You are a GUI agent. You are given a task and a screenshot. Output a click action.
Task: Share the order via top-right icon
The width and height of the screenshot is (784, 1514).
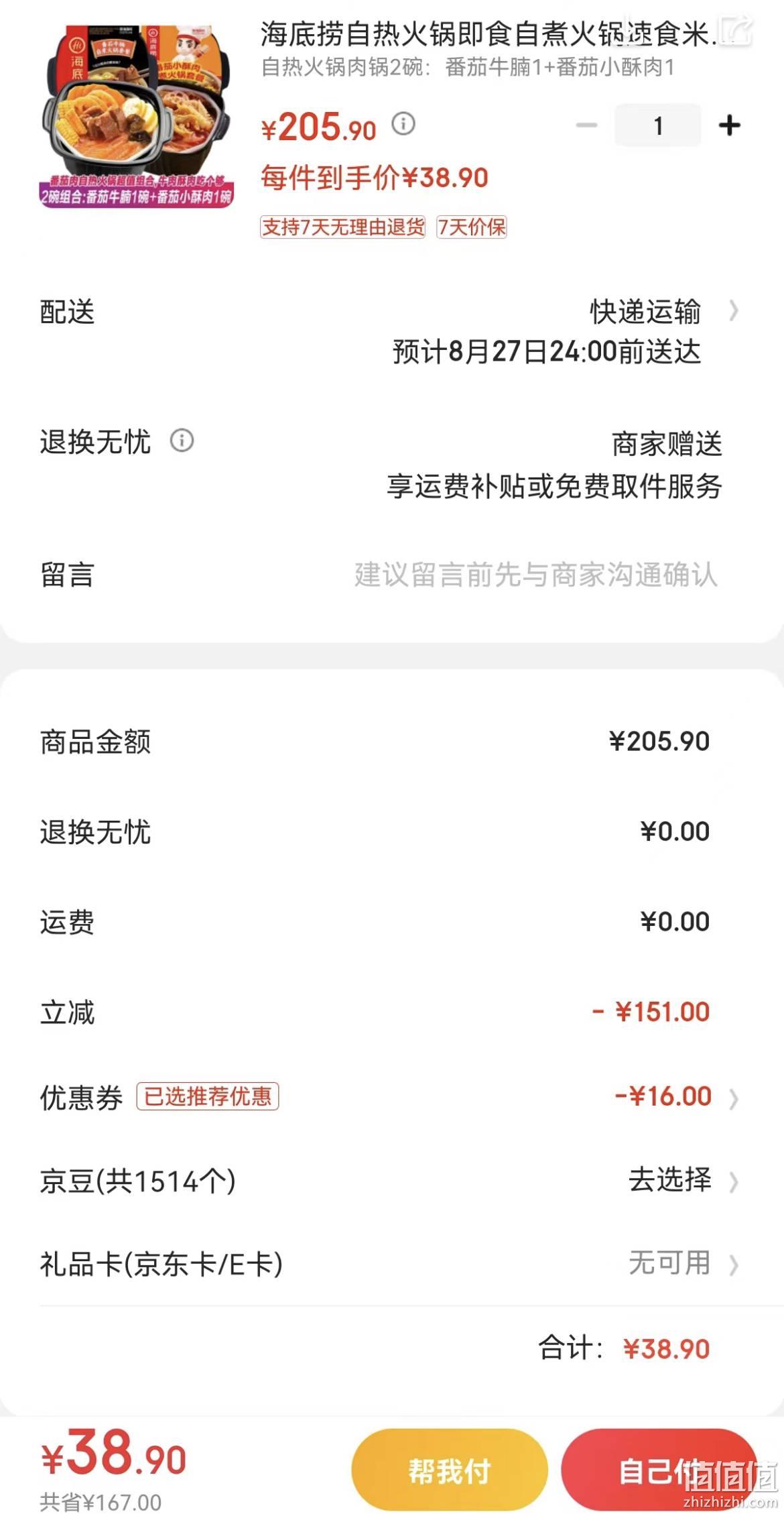[736, 28]
